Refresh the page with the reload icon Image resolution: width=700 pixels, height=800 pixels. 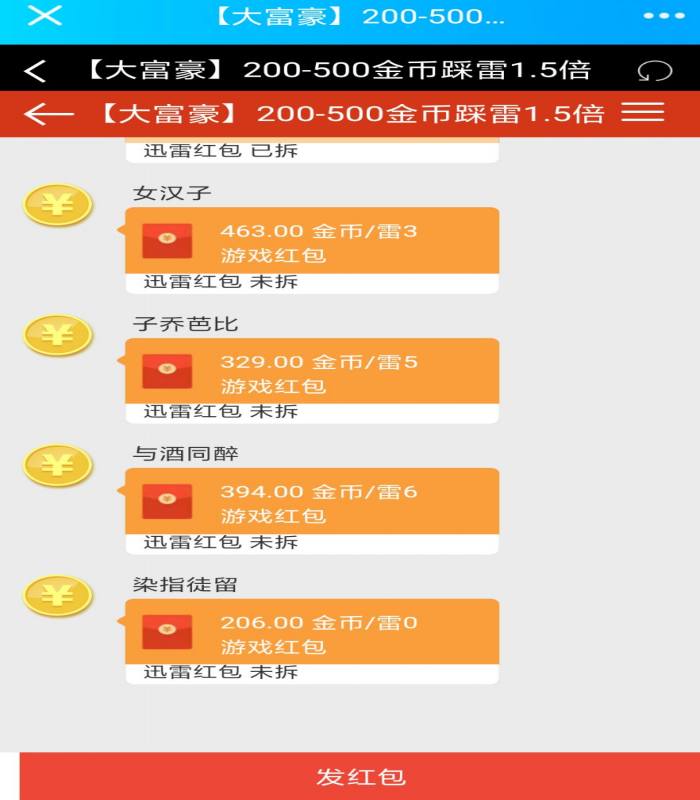click(655, 71)
